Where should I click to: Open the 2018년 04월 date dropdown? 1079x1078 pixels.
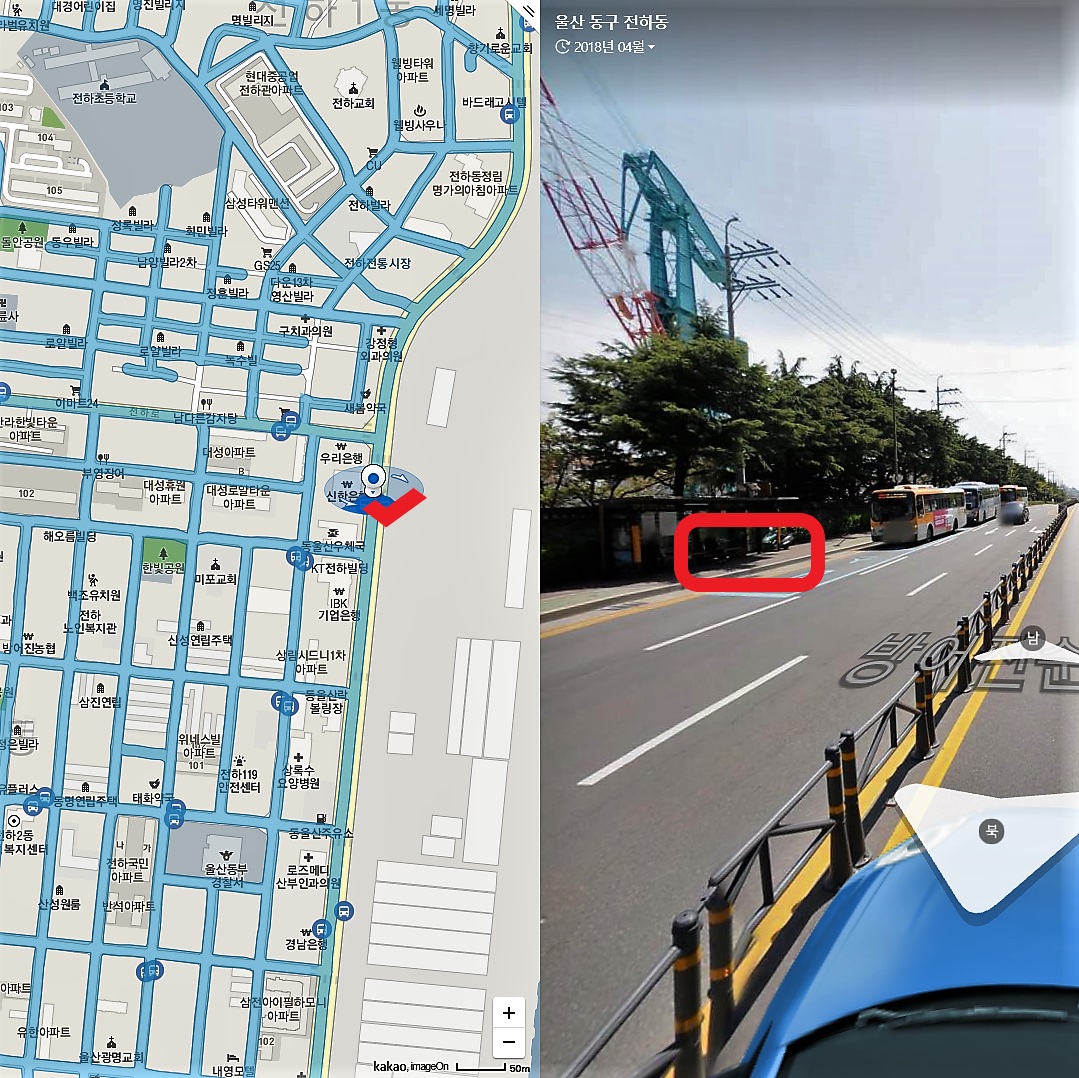(606, 47)
